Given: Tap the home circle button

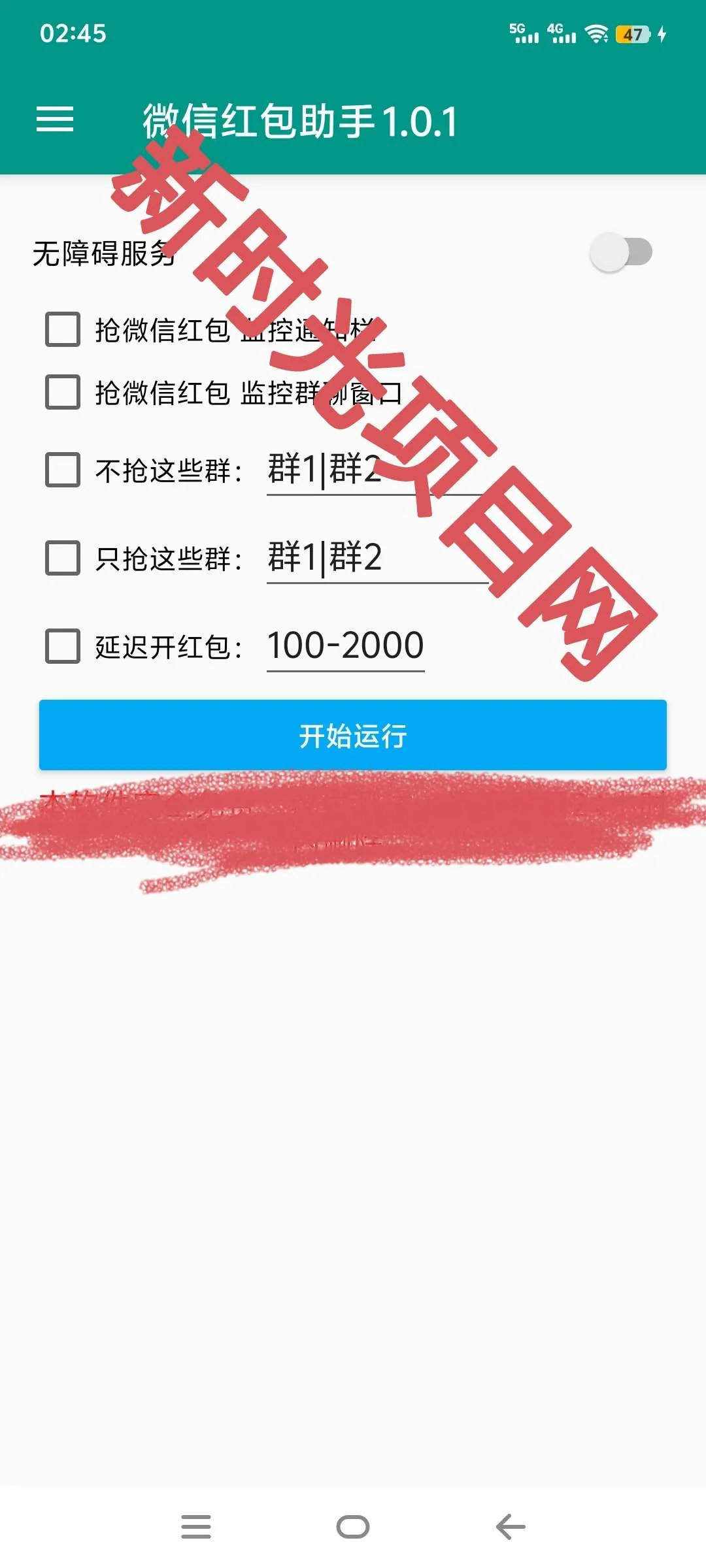Looking at the screenshot, I should pos(352,1526).
